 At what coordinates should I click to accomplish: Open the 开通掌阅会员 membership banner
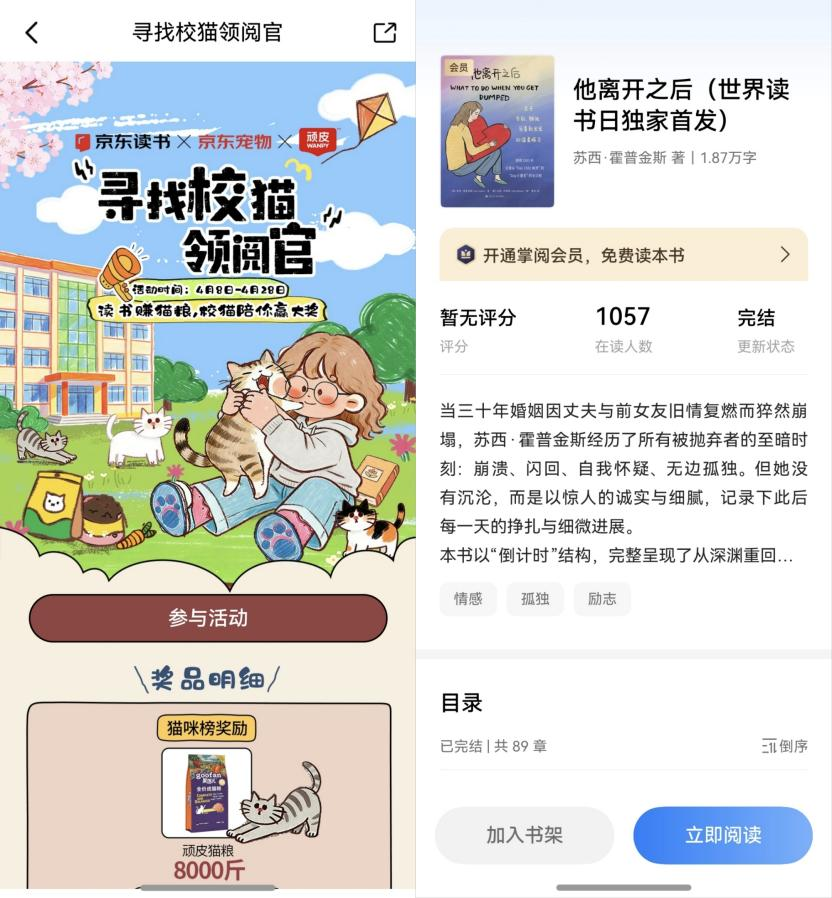pos(623,255)
